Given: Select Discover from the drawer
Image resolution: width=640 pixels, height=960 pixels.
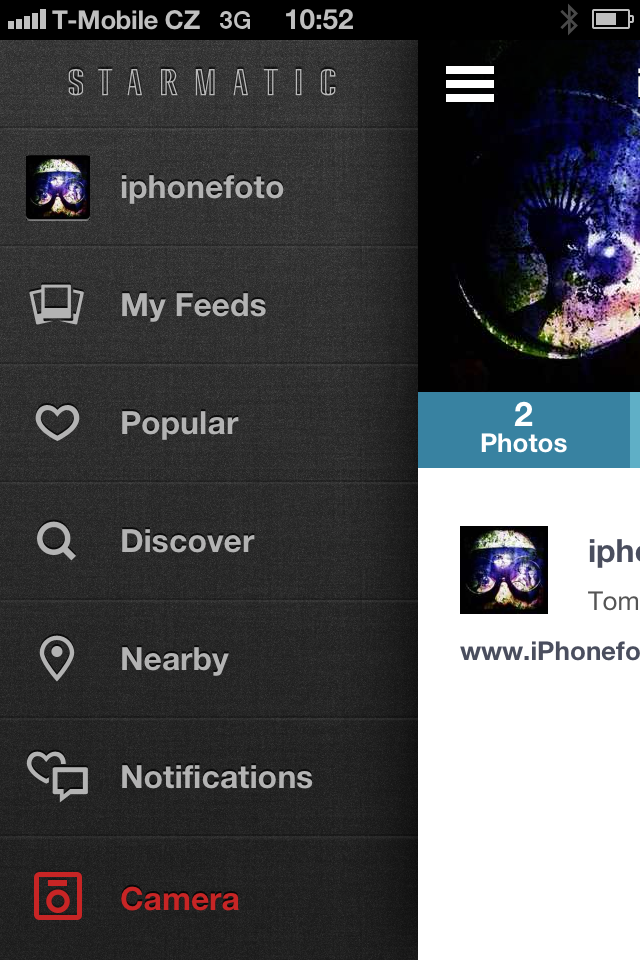Looking at the screenshot, I should point(186,542).
